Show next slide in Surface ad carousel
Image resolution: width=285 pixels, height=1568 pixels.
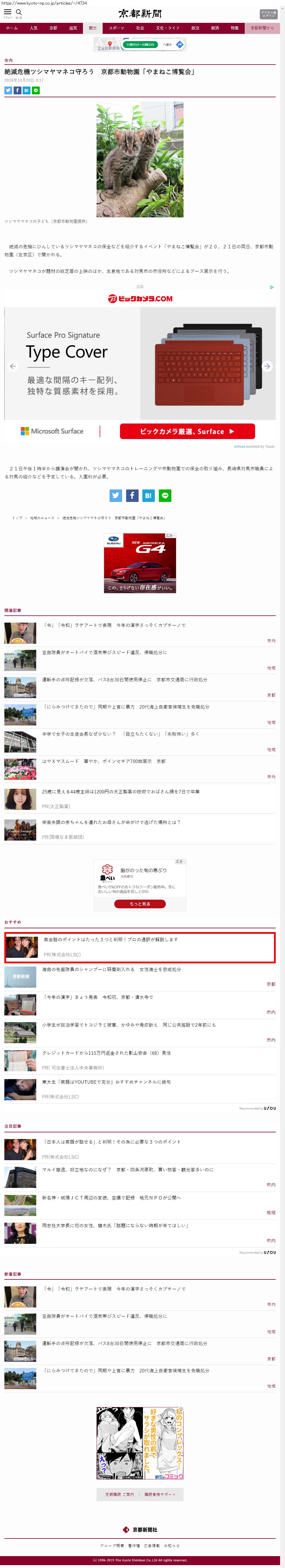[x=267, y=366]
